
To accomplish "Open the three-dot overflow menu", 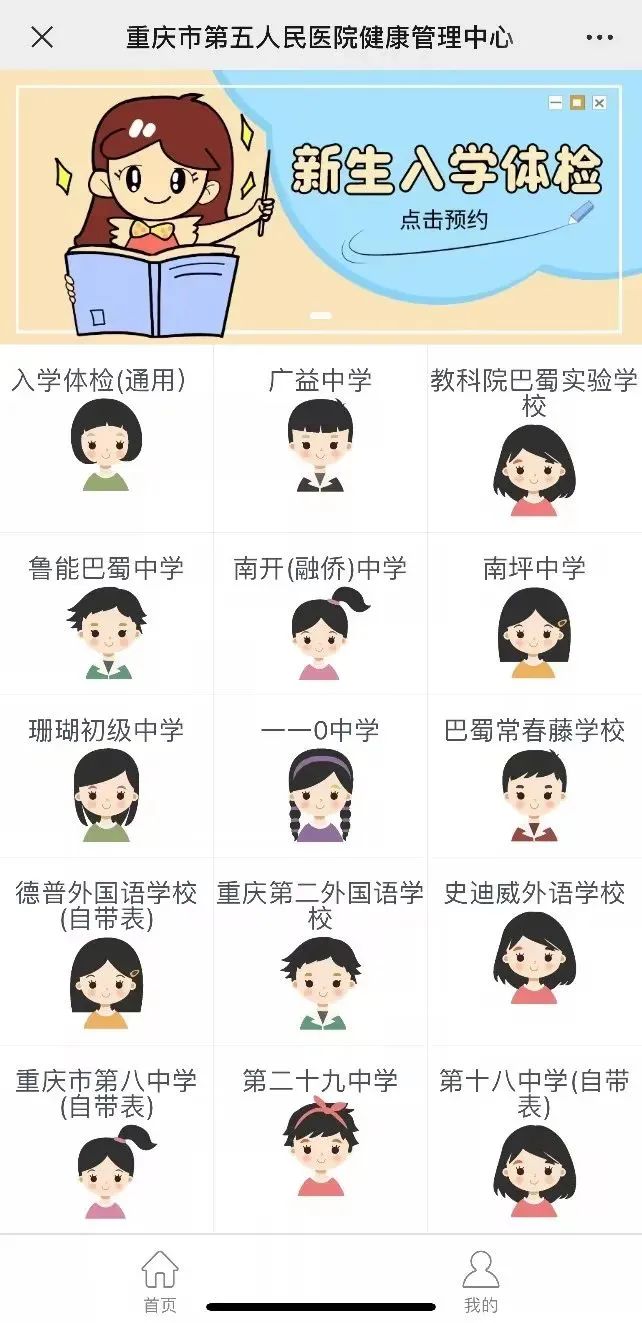I will (599, 38).
